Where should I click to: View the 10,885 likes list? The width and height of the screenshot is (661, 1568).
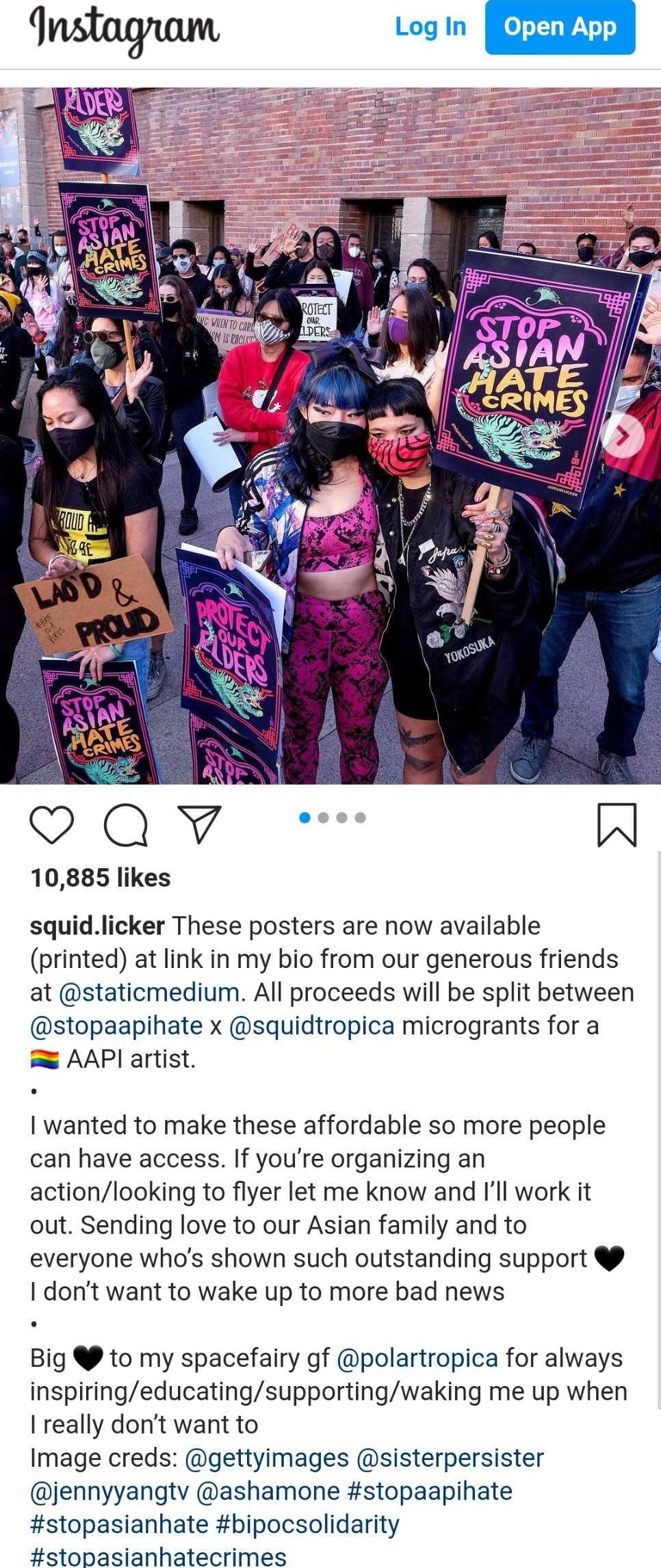[x=100, y=878]
